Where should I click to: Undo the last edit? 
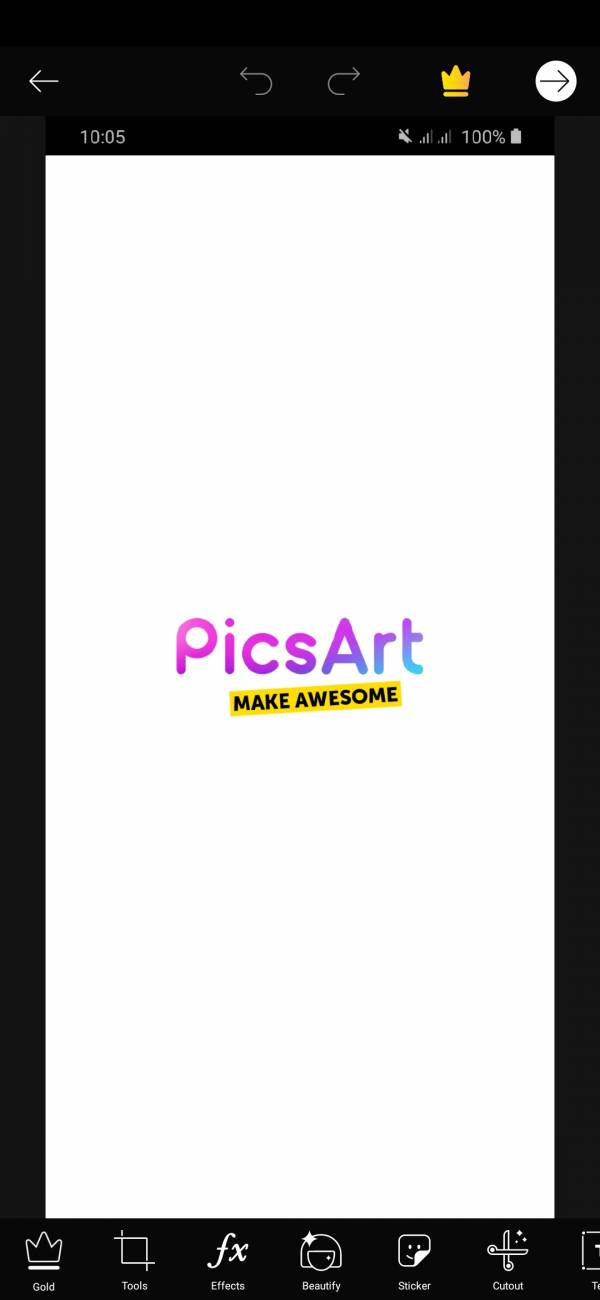click(256, 81)
